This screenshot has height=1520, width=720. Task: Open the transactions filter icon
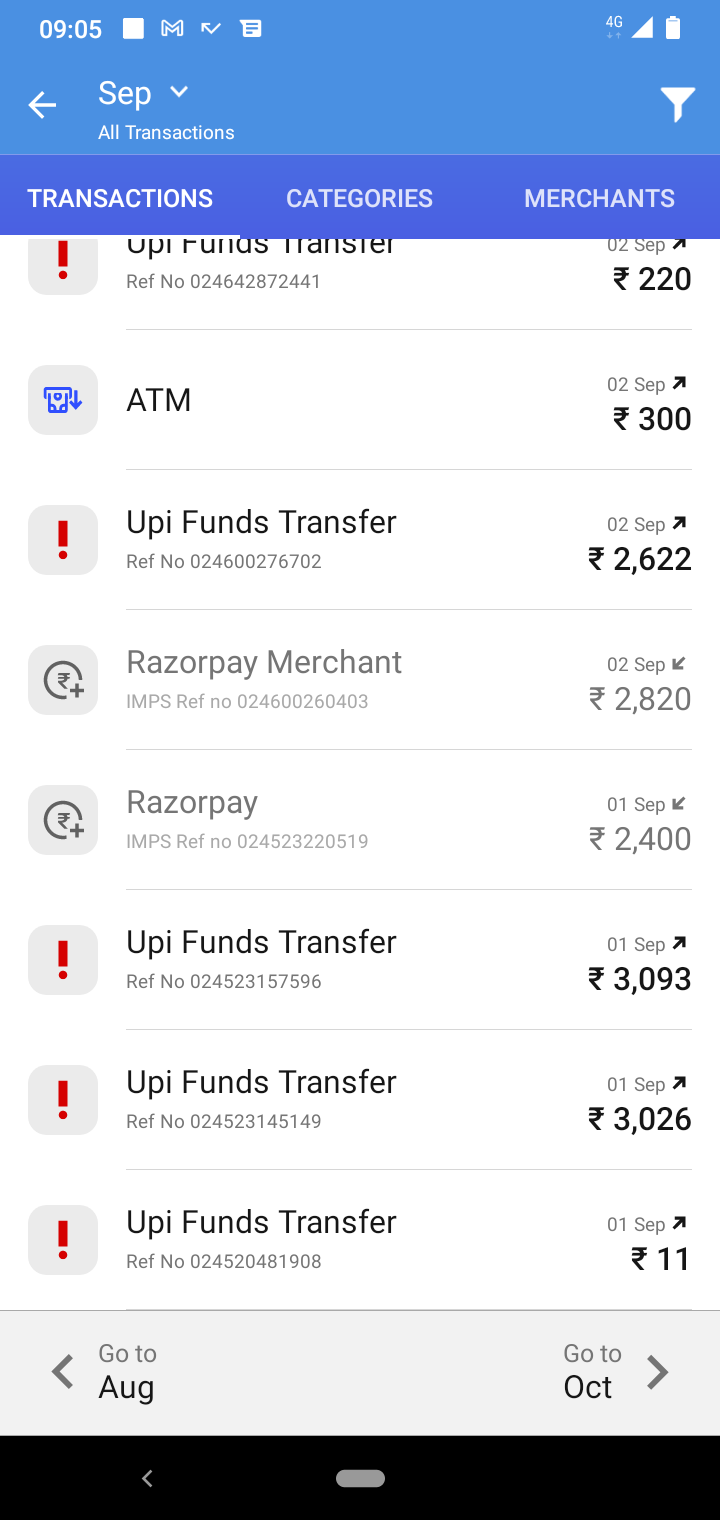[677, 104]
